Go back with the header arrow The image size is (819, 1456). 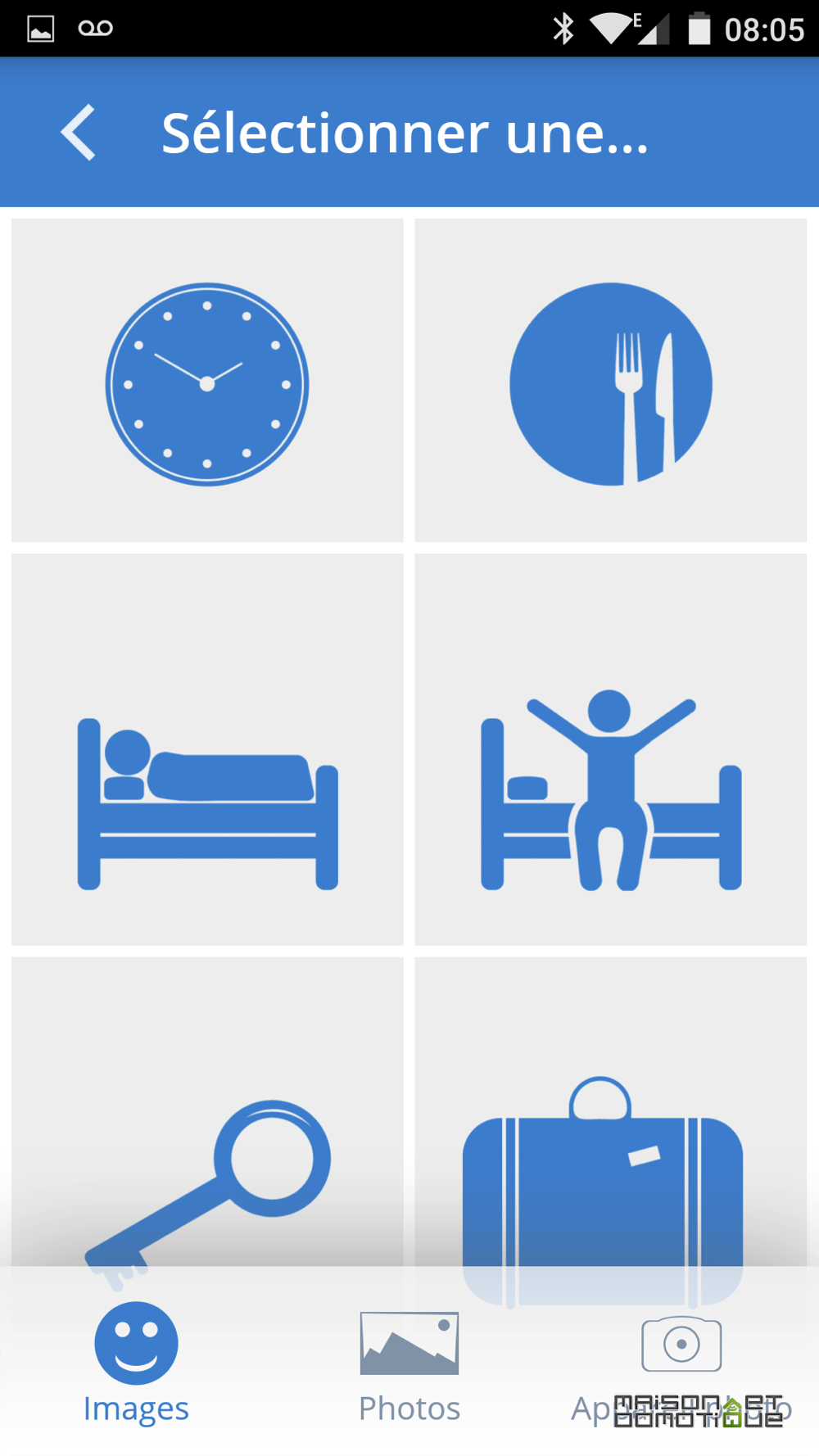(x=79, y=133)
